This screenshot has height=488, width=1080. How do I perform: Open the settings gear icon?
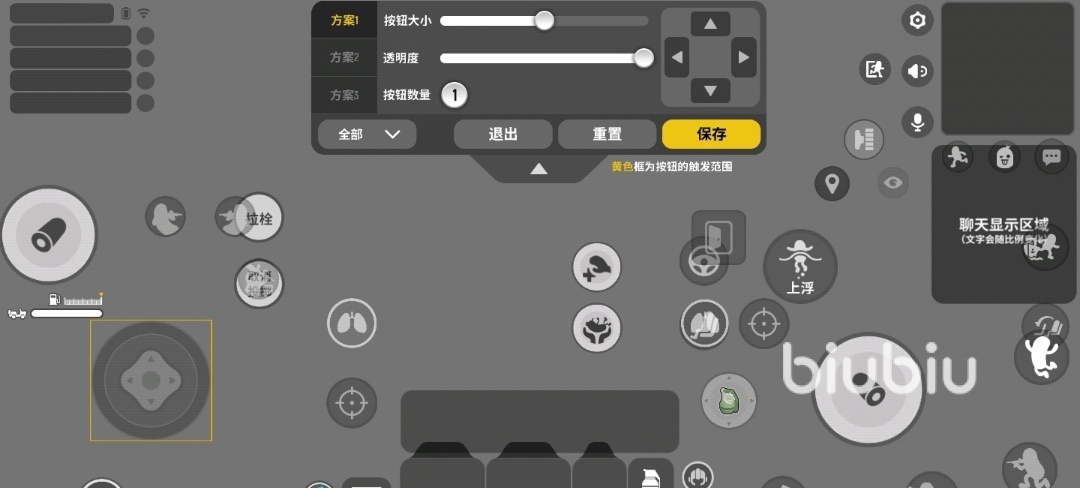917,20
